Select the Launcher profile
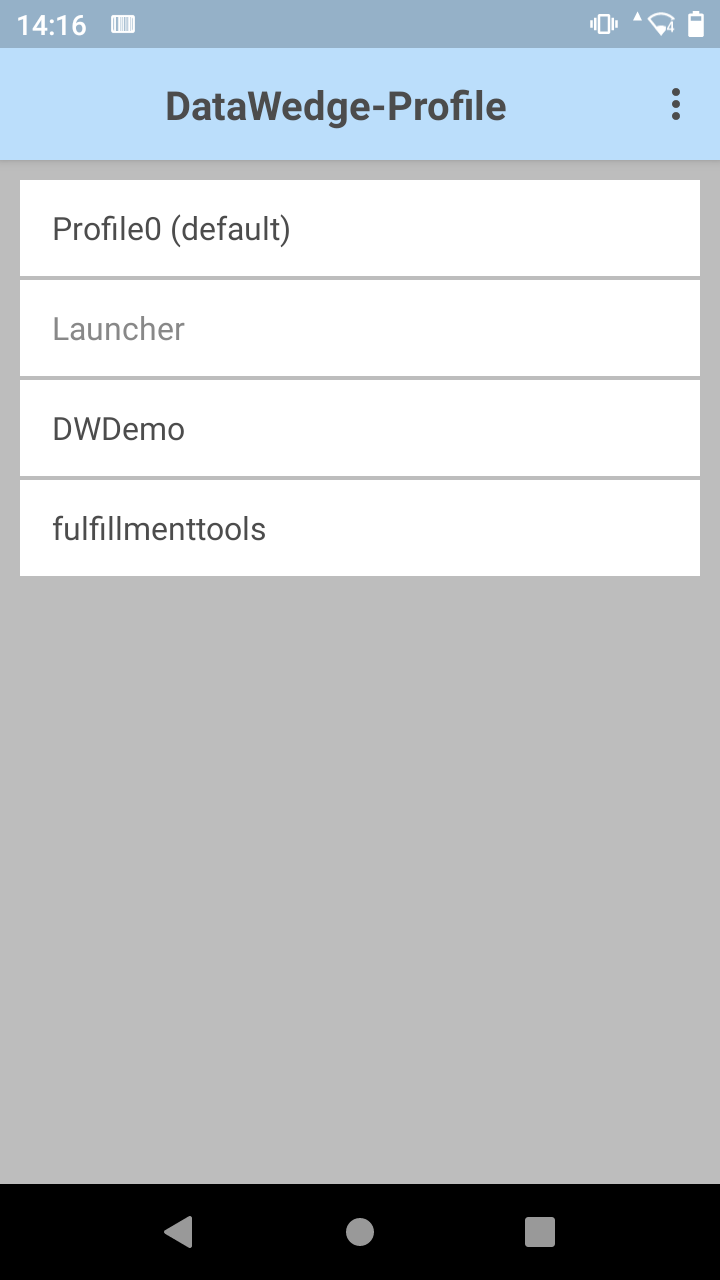The height and width of the screenshot is (1280, 720). pyautogui.click(x=359, y=329)
